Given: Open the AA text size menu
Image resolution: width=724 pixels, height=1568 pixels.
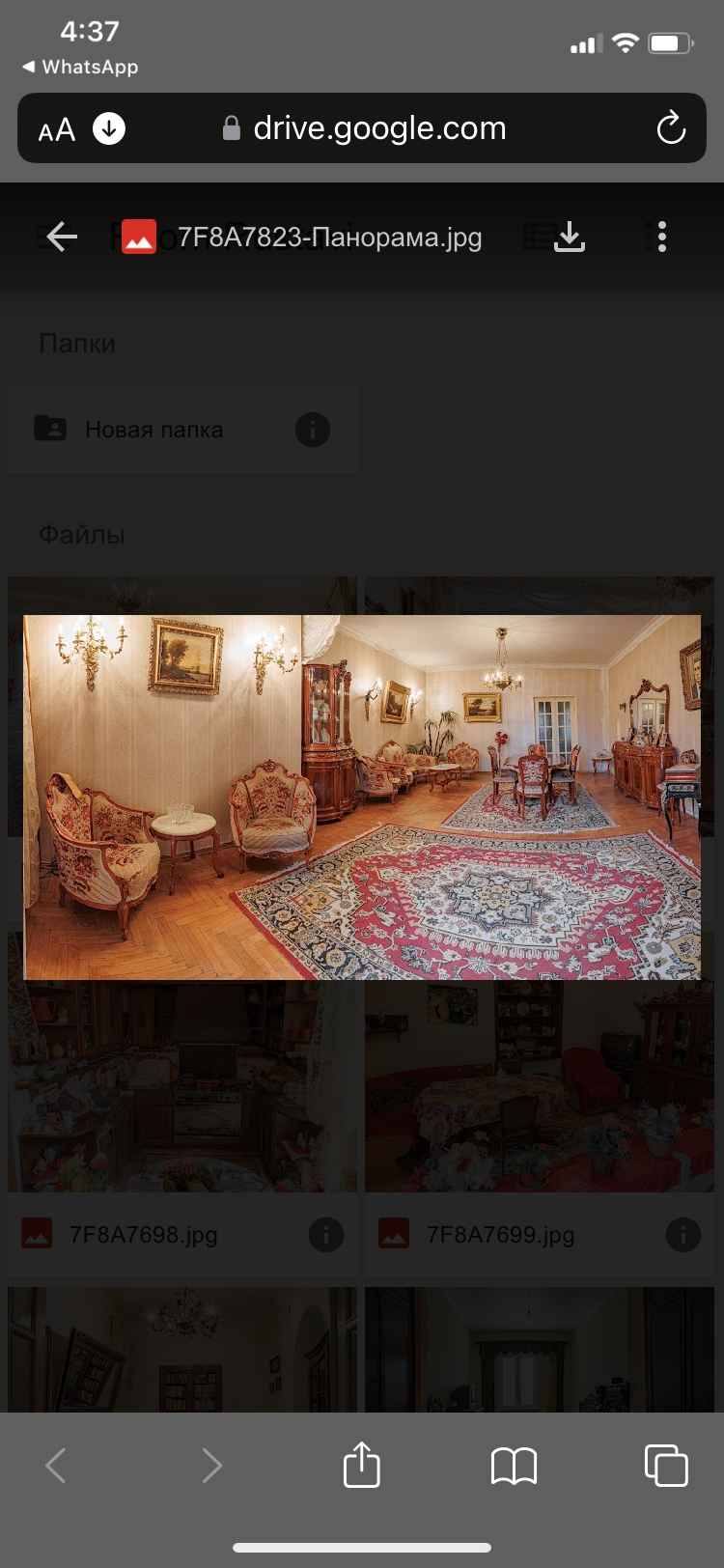Looking at the screenshot, I should point(56,129).
